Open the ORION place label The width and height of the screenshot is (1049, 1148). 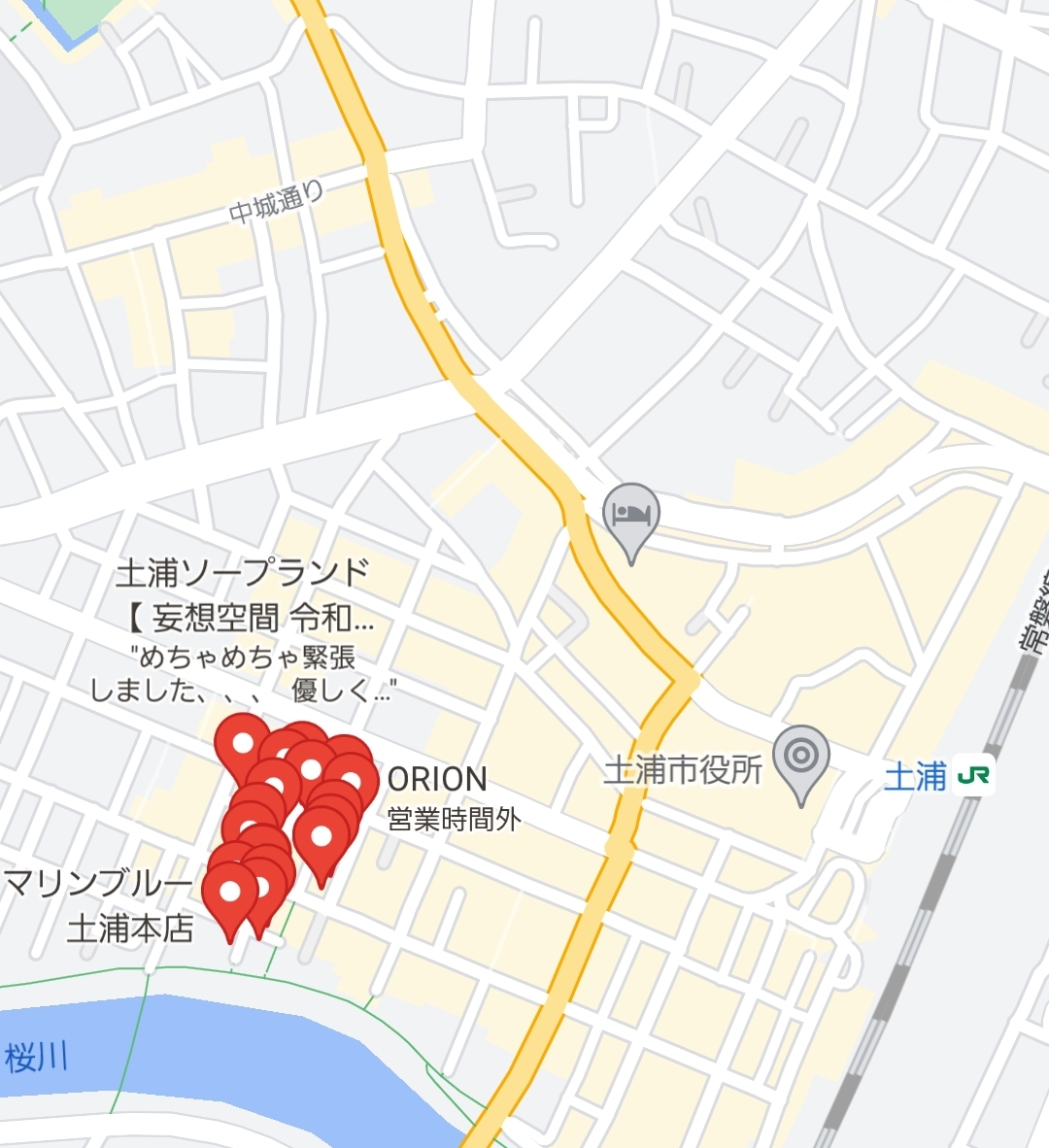click(437, 779)
